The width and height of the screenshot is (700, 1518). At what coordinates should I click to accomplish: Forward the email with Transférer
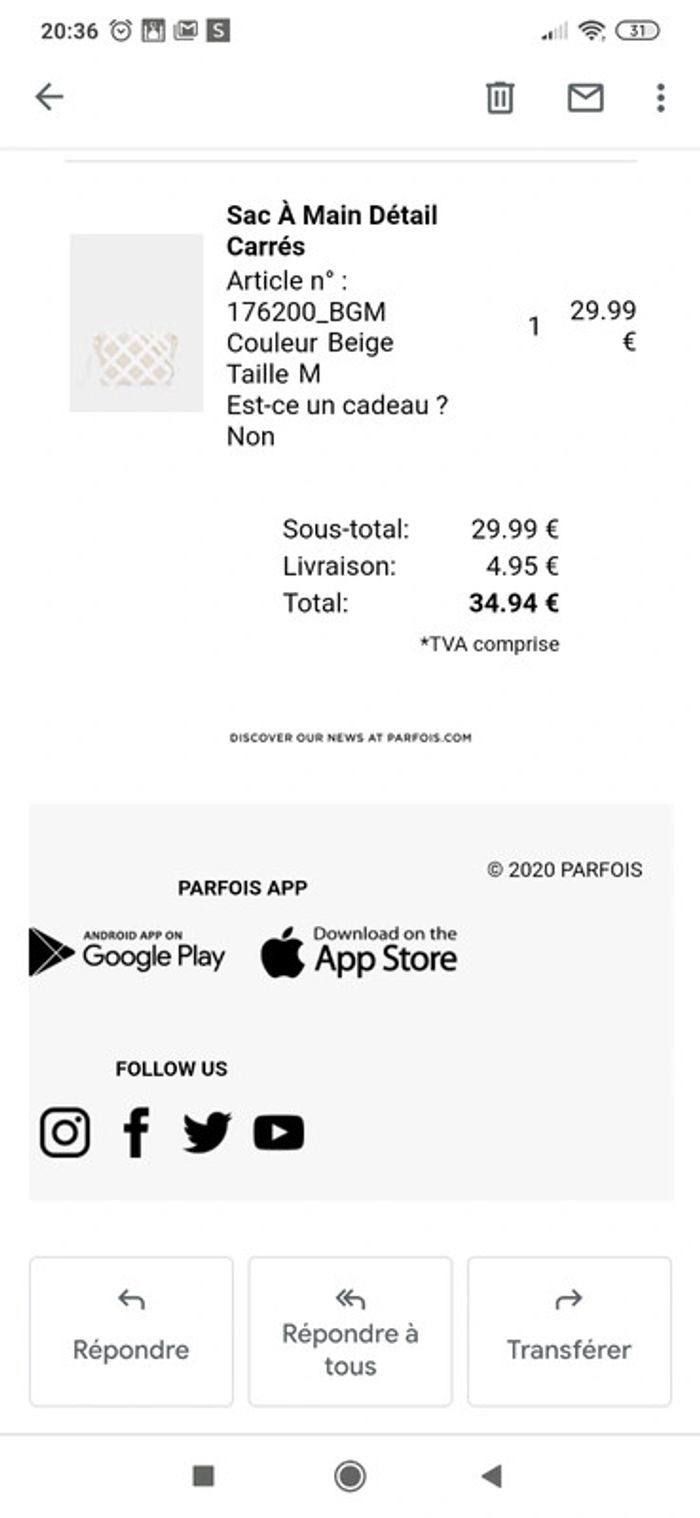(569, 1331)
